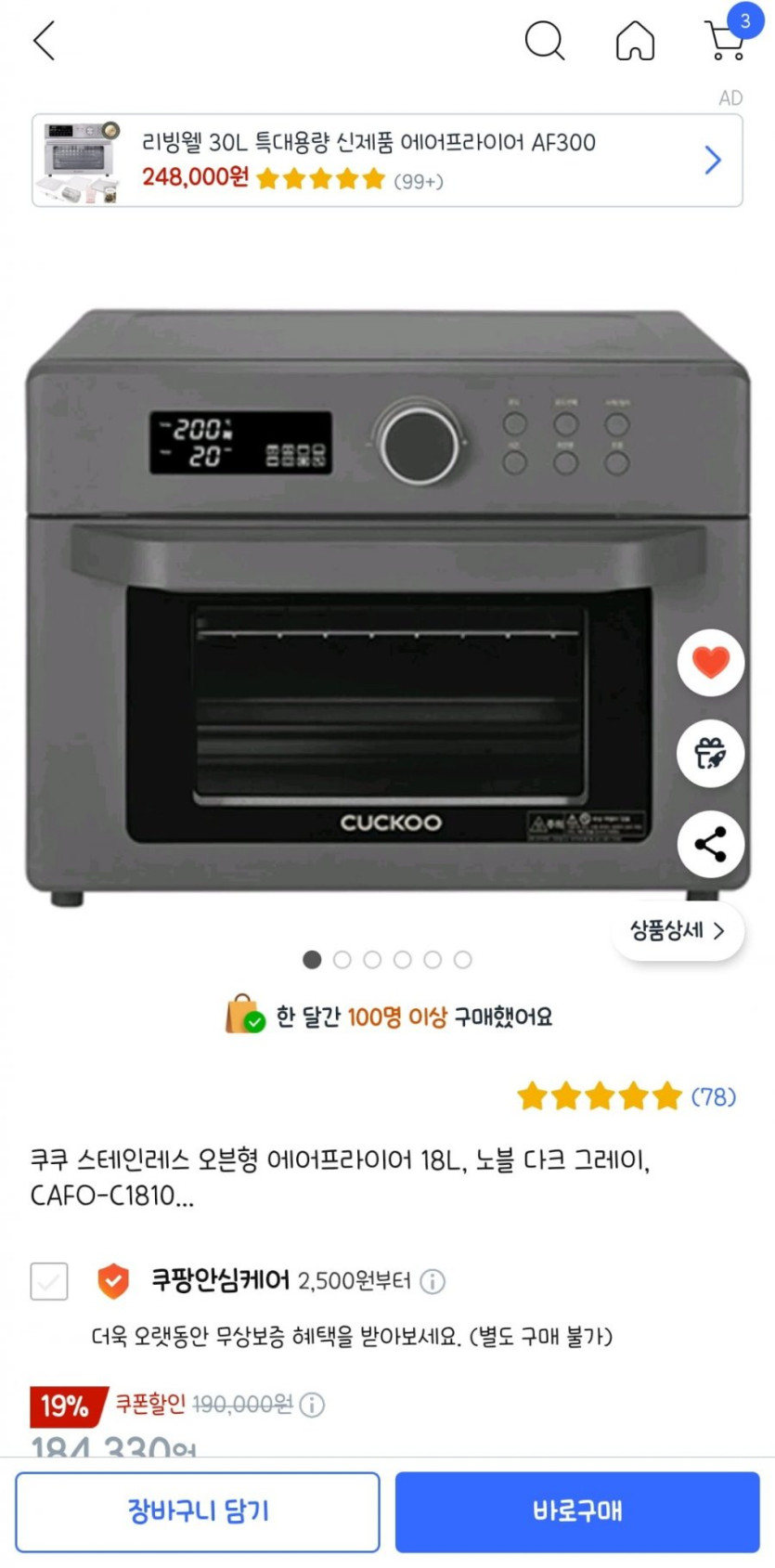Open 상품상세 product details
775x1568 pixels.
[x=678, y=930]
